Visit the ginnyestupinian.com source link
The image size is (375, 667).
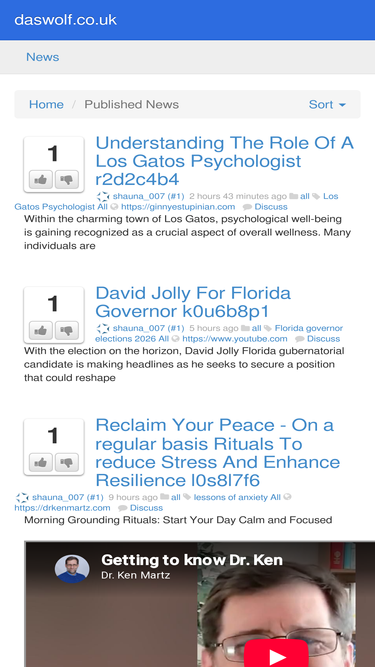pyautogui.click(x=178, y=207)
